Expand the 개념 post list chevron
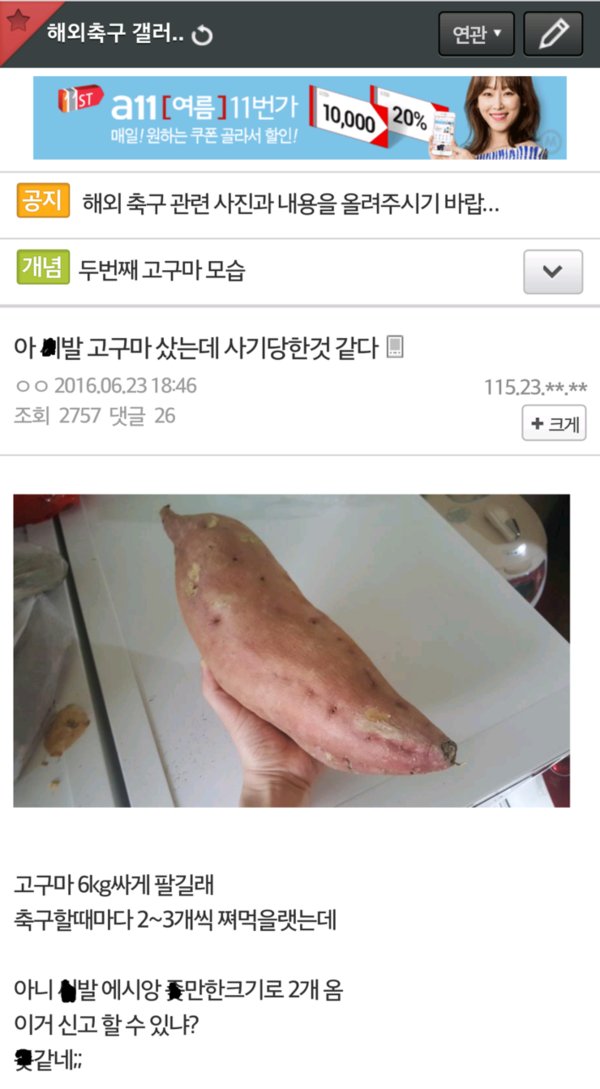The image size is (600, 1089). pos(553,271)
